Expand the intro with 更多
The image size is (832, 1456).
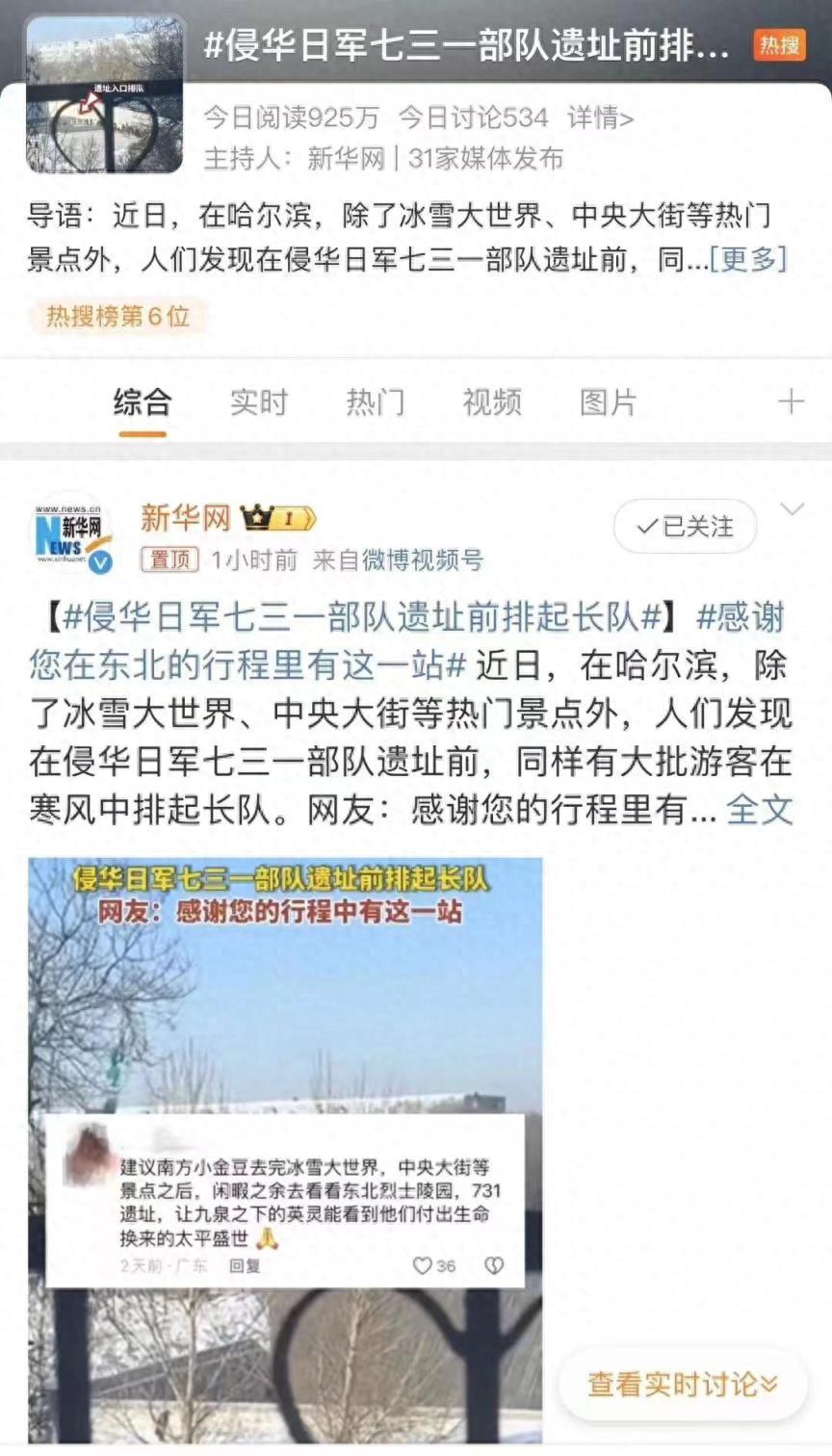tap(748, 259)
